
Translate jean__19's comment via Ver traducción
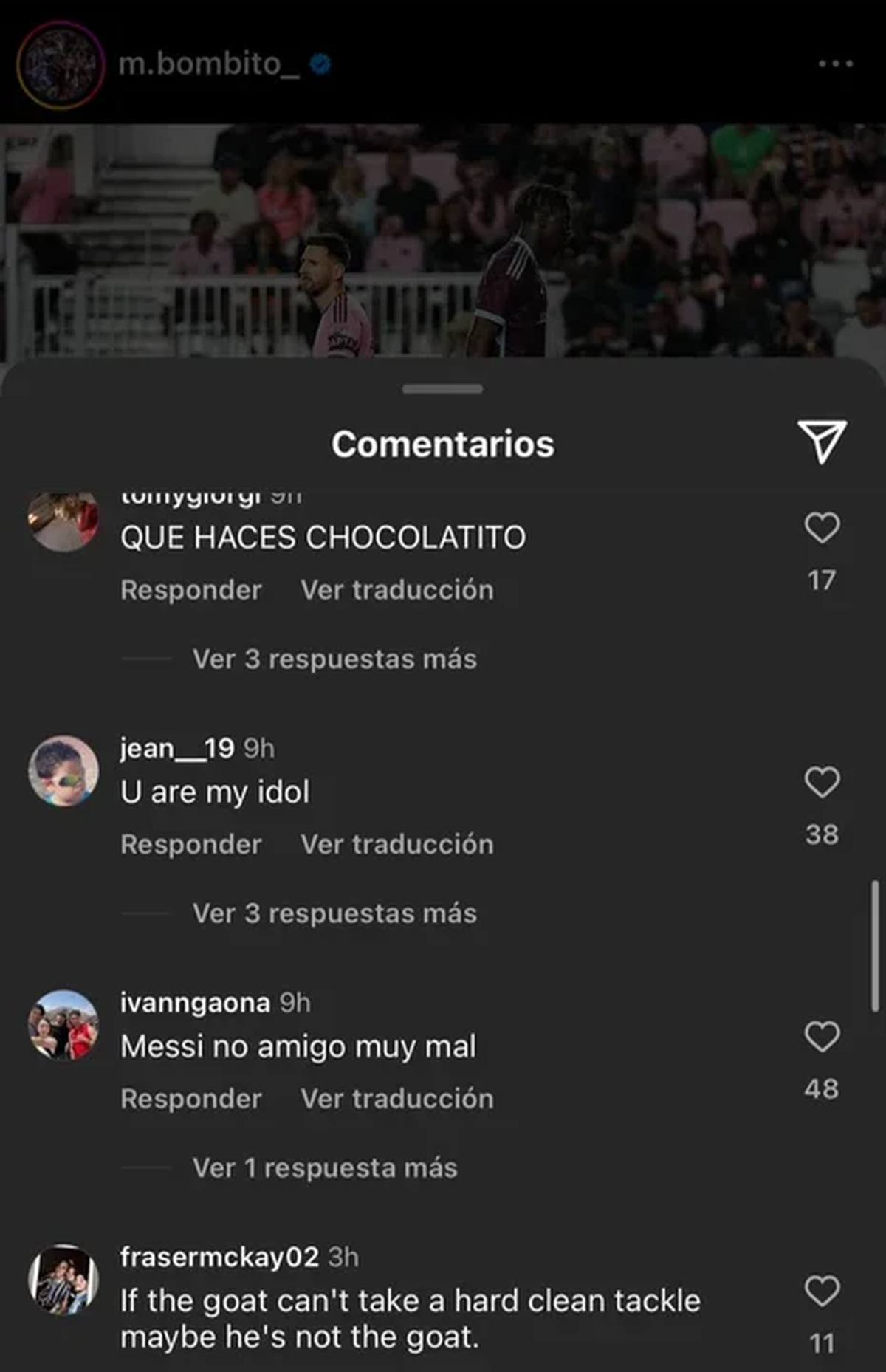397,843
